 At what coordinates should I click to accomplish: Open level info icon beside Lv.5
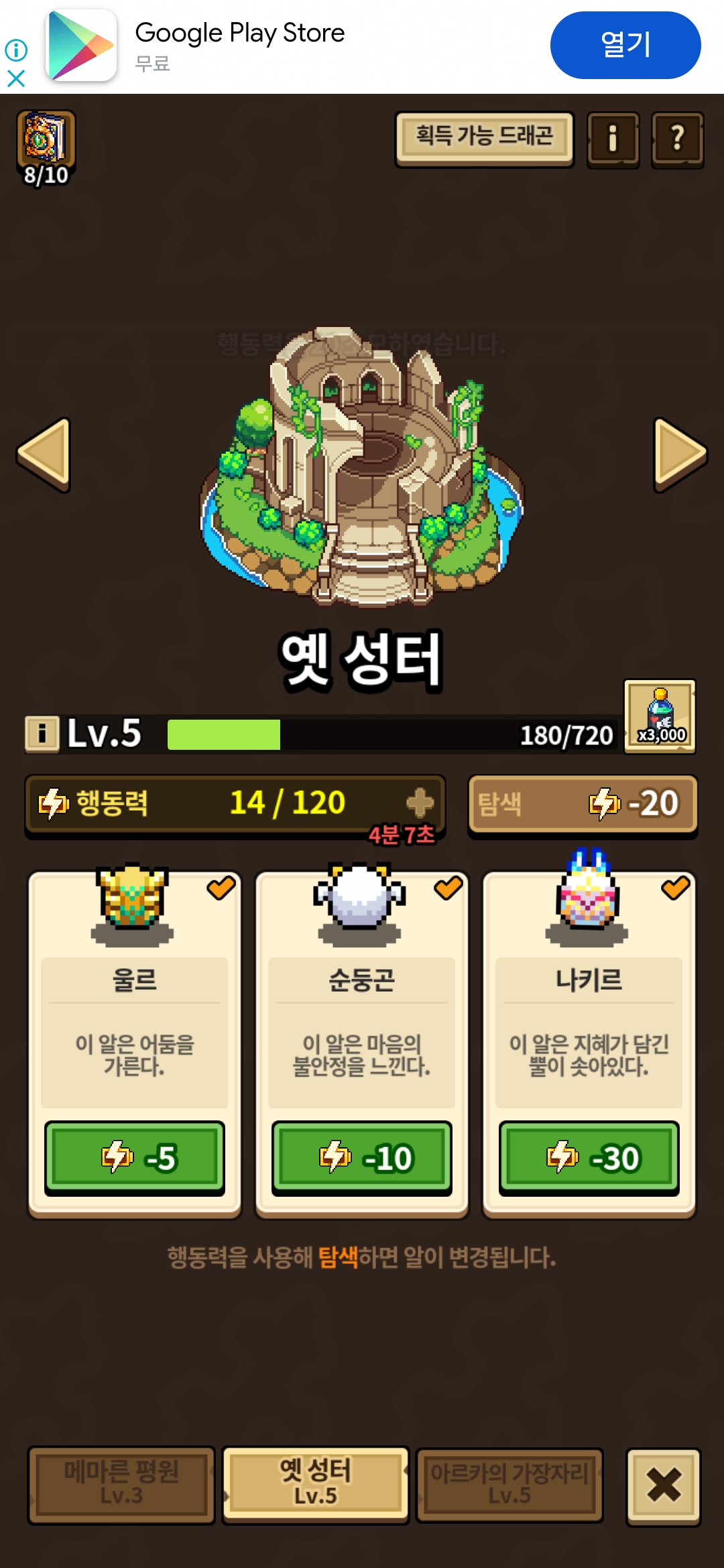42,734
